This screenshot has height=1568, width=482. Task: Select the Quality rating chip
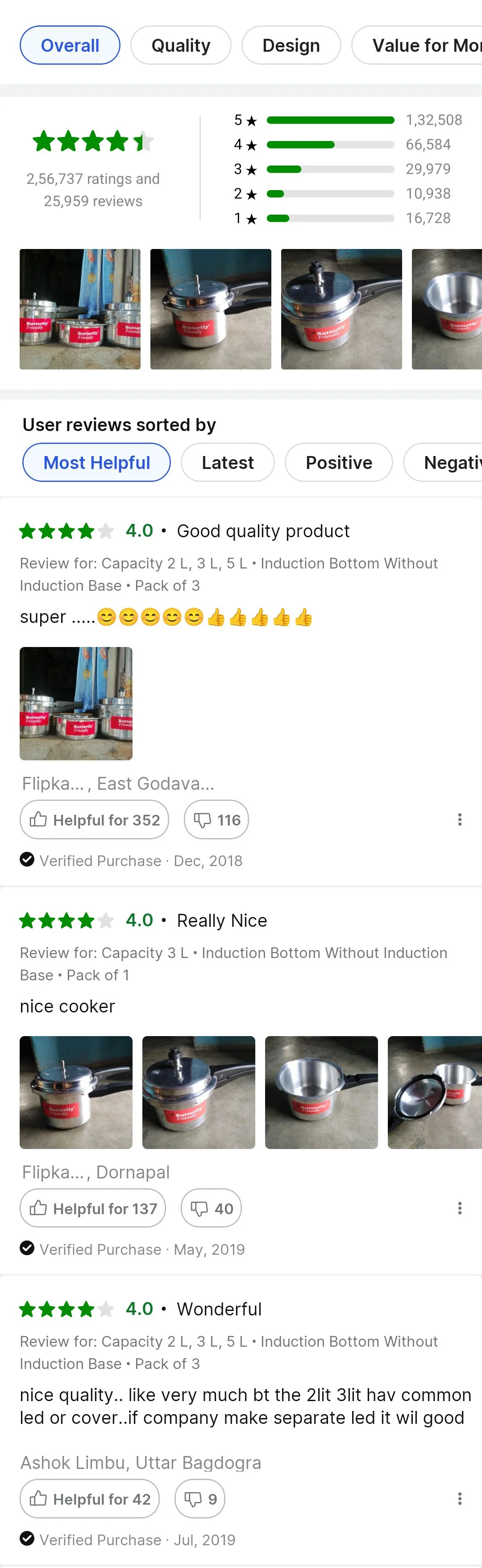click(x=181, y=45)
